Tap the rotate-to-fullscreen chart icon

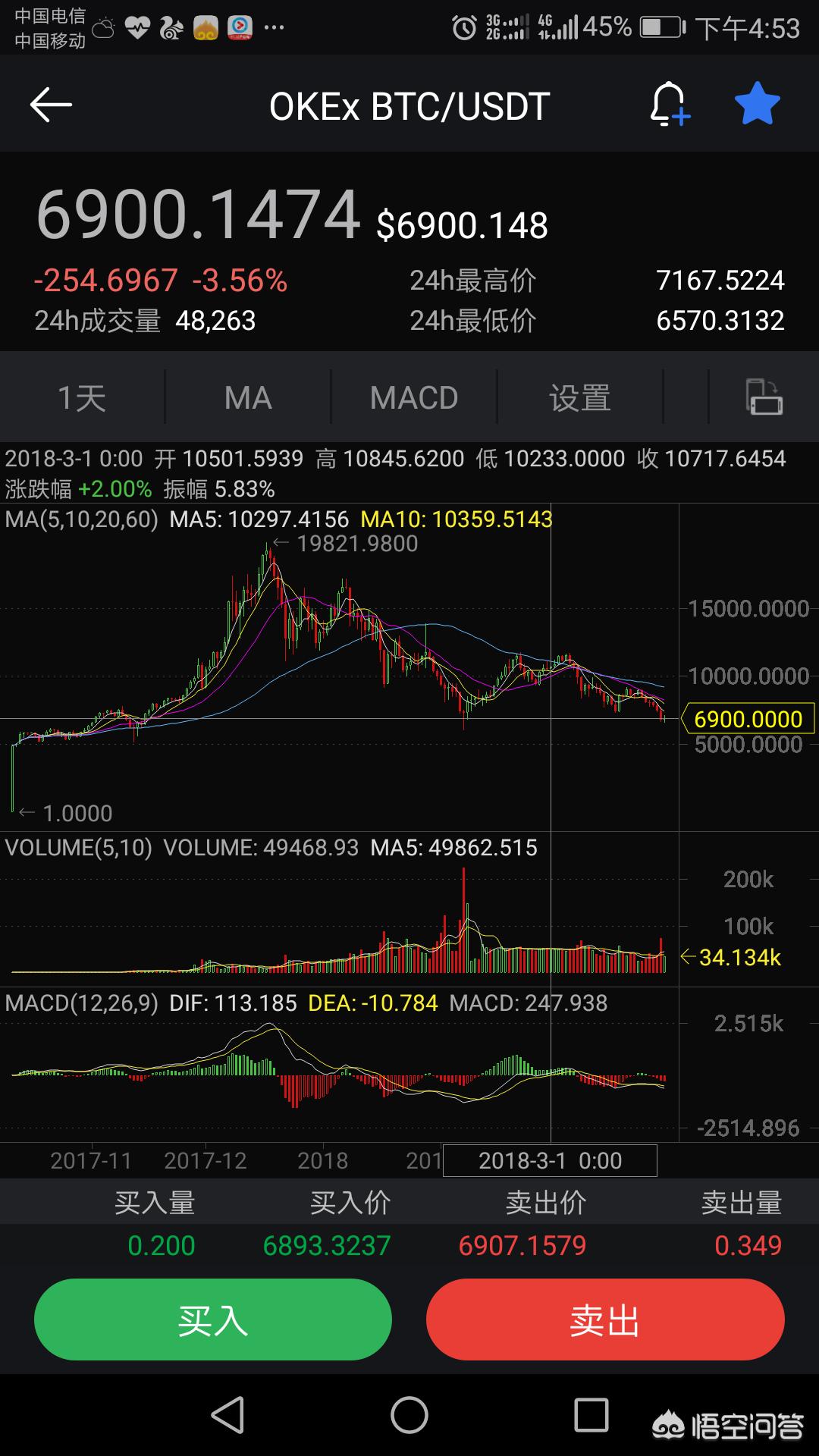pyautogui.click(x=764, y=397)
